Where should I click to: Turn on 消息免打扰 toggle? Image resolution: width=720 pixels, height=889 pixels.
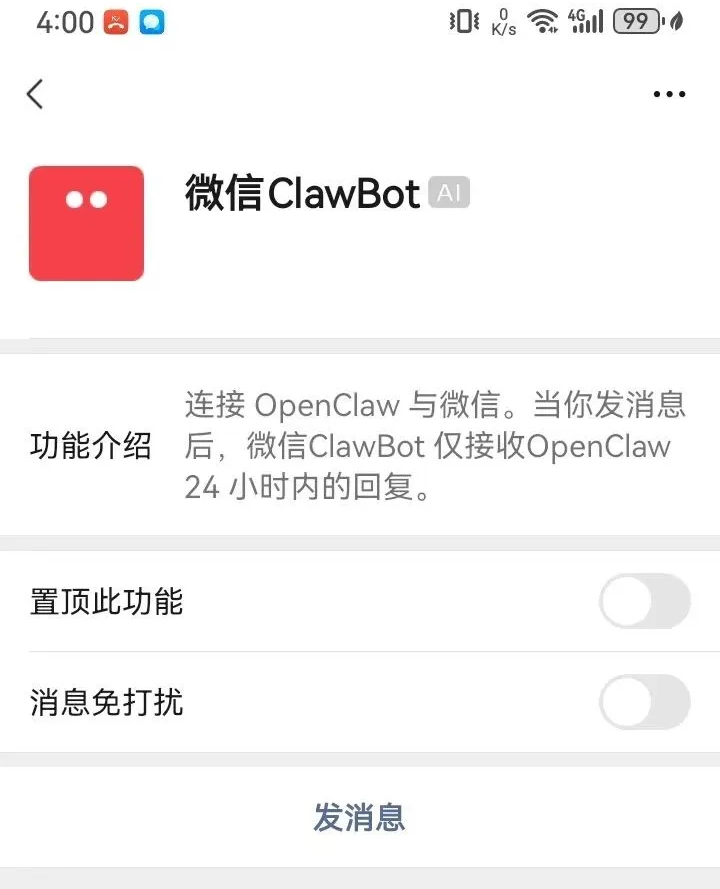tap(644, 702)
